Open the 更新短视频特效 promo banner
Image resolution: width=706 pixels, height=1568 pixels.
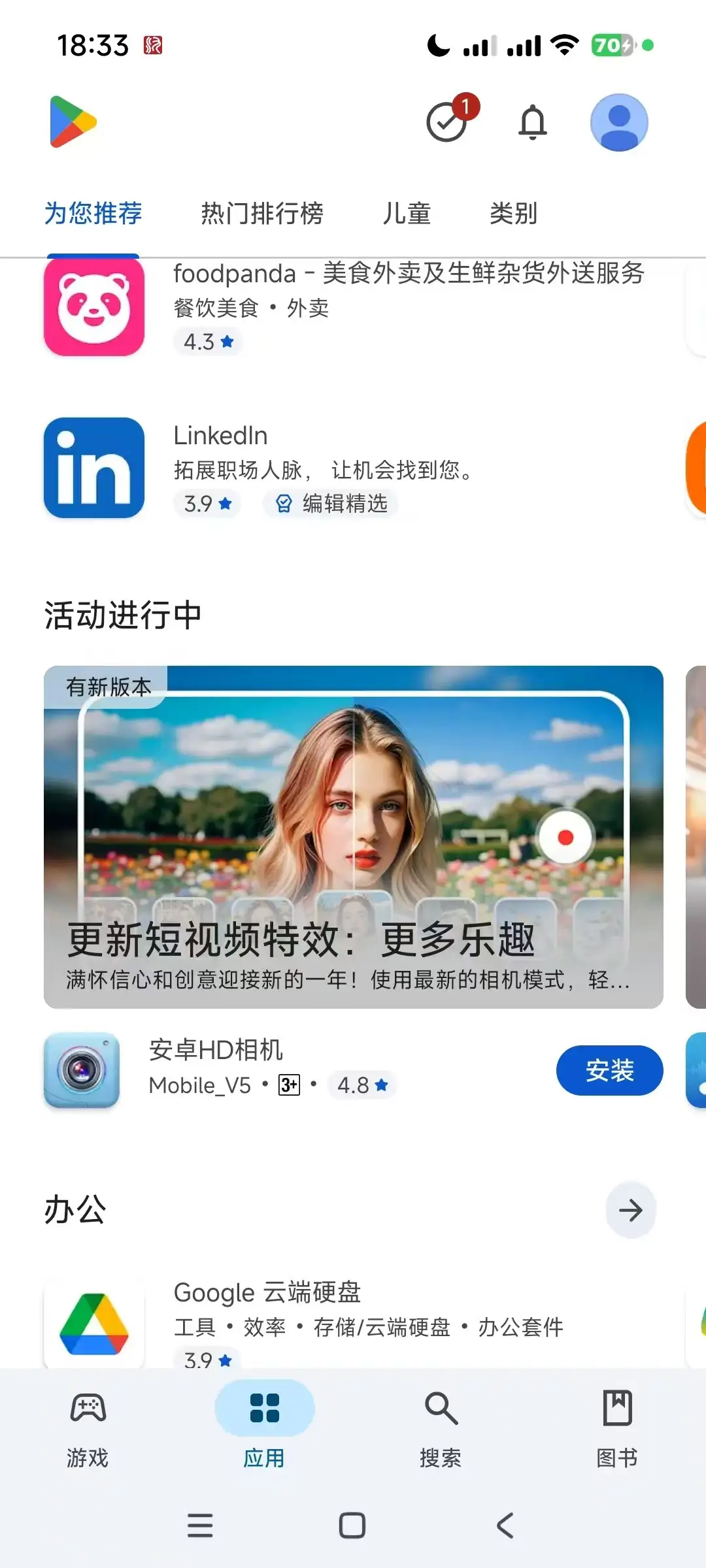(x=353, y=836)
